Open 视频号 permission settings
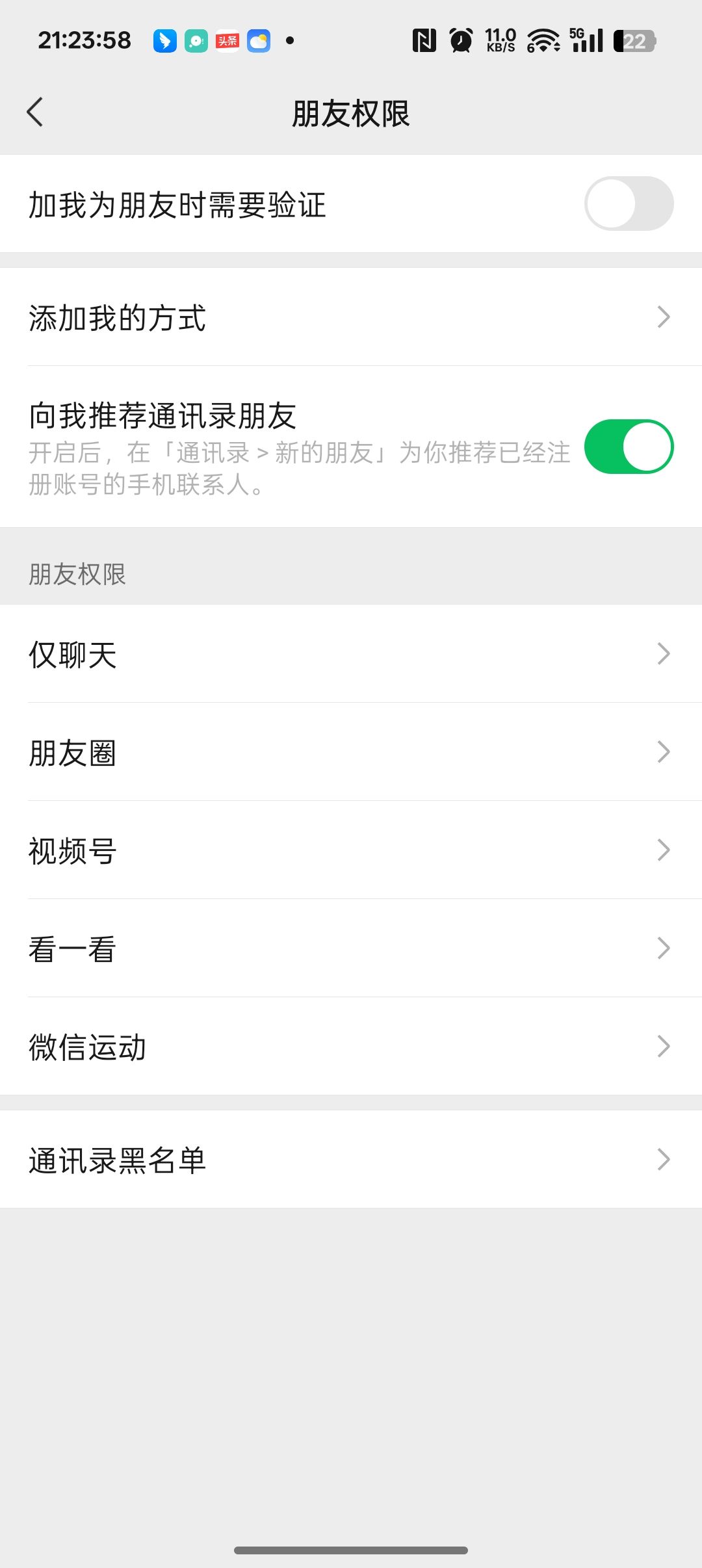The width and height of the screenshot is (702, 1568). point(351,850)
